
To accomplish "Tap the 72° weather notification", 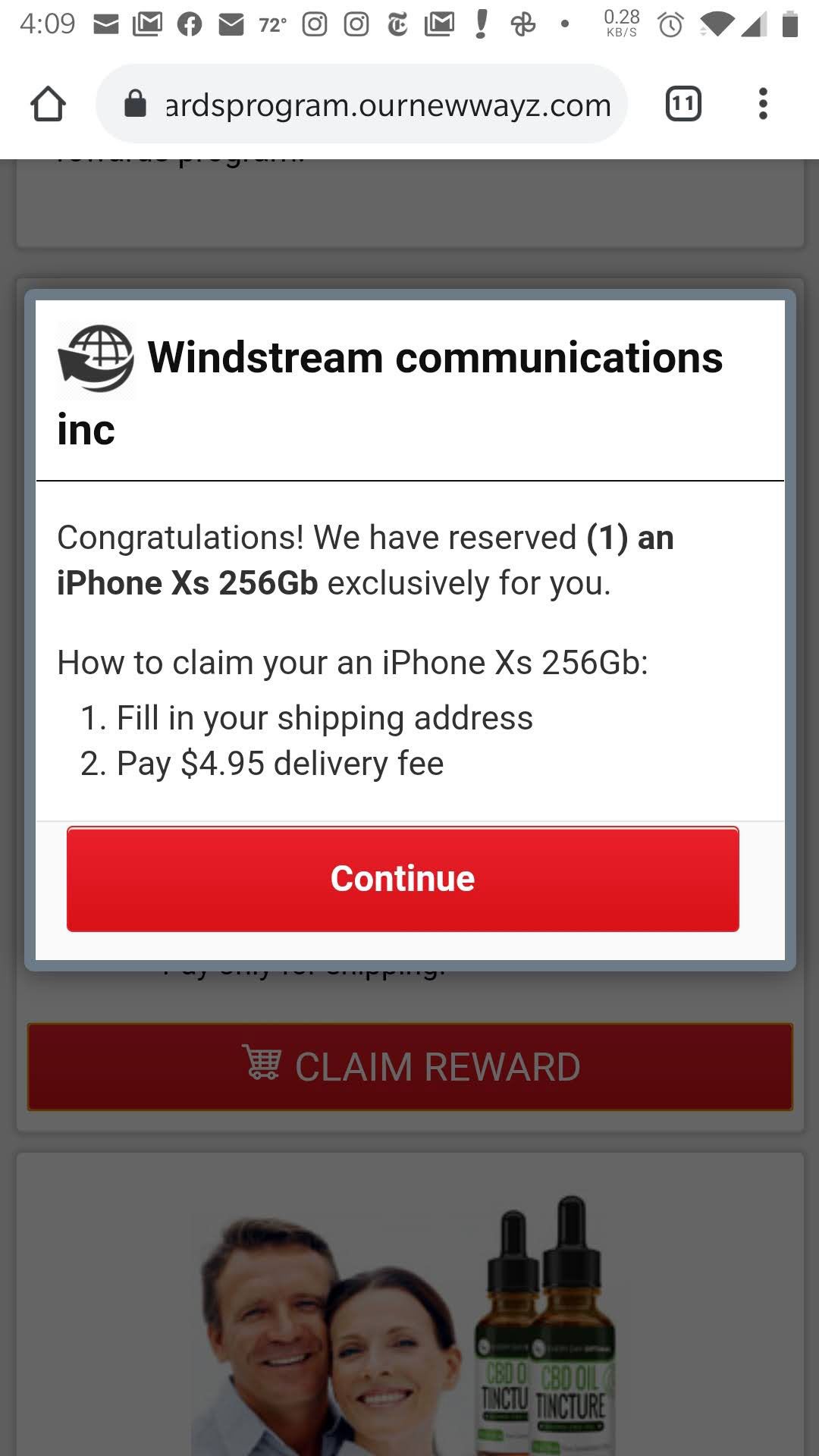I will 271,24.
